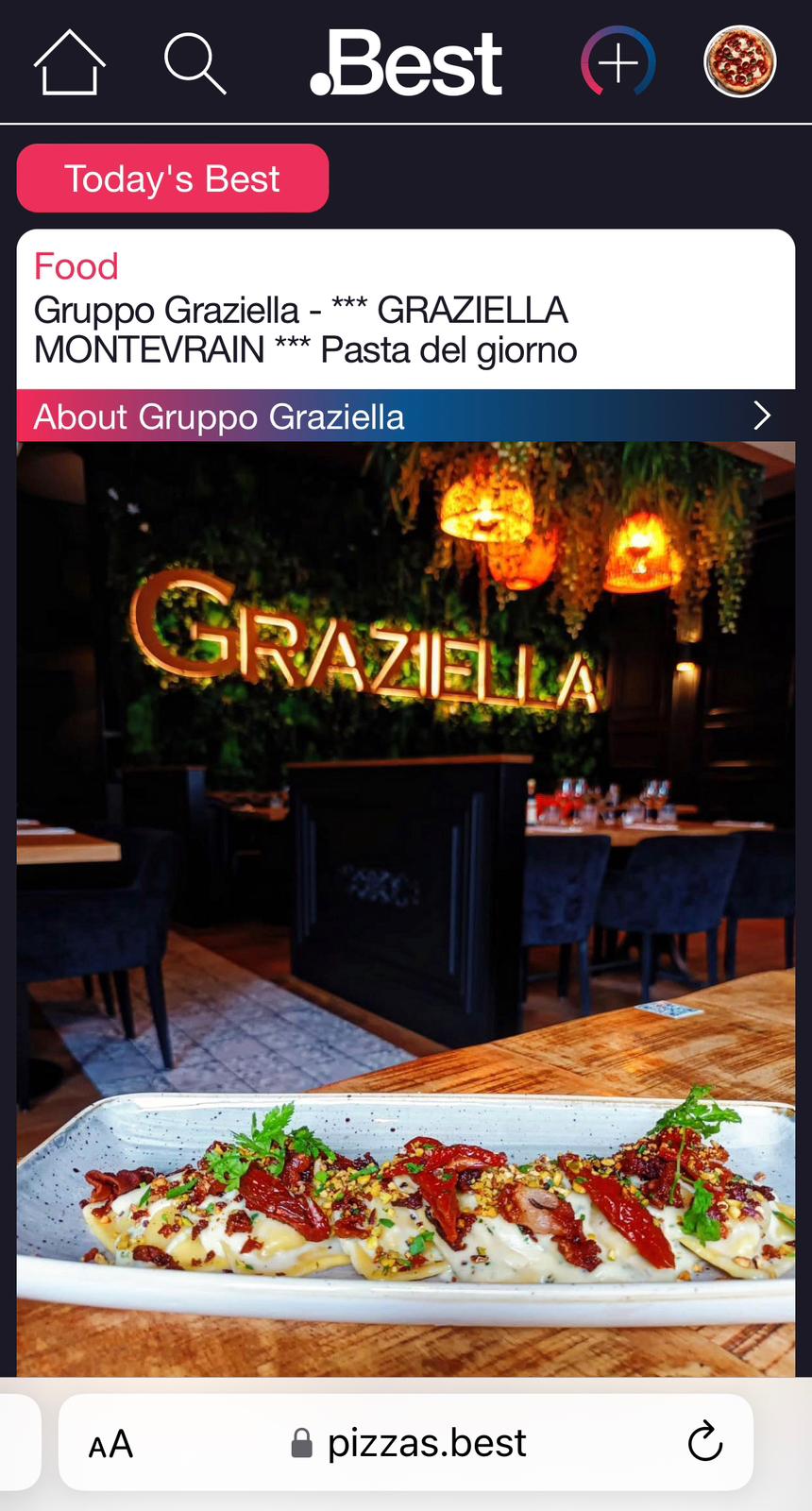Add a new post with plus icon
The width and height of the screenshot is (812, 1511).
[x=617, y=63]
